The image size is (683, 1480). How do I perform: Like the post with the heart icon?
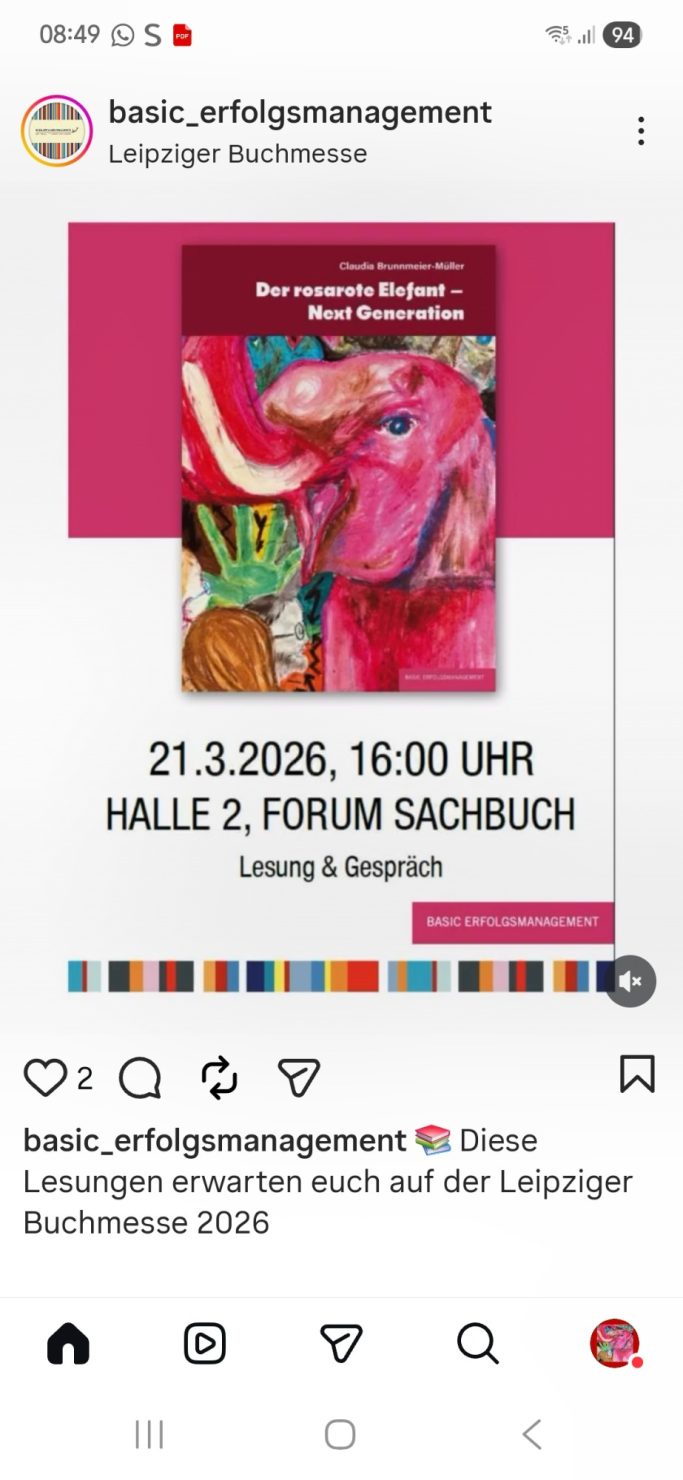coord(44,1077)
